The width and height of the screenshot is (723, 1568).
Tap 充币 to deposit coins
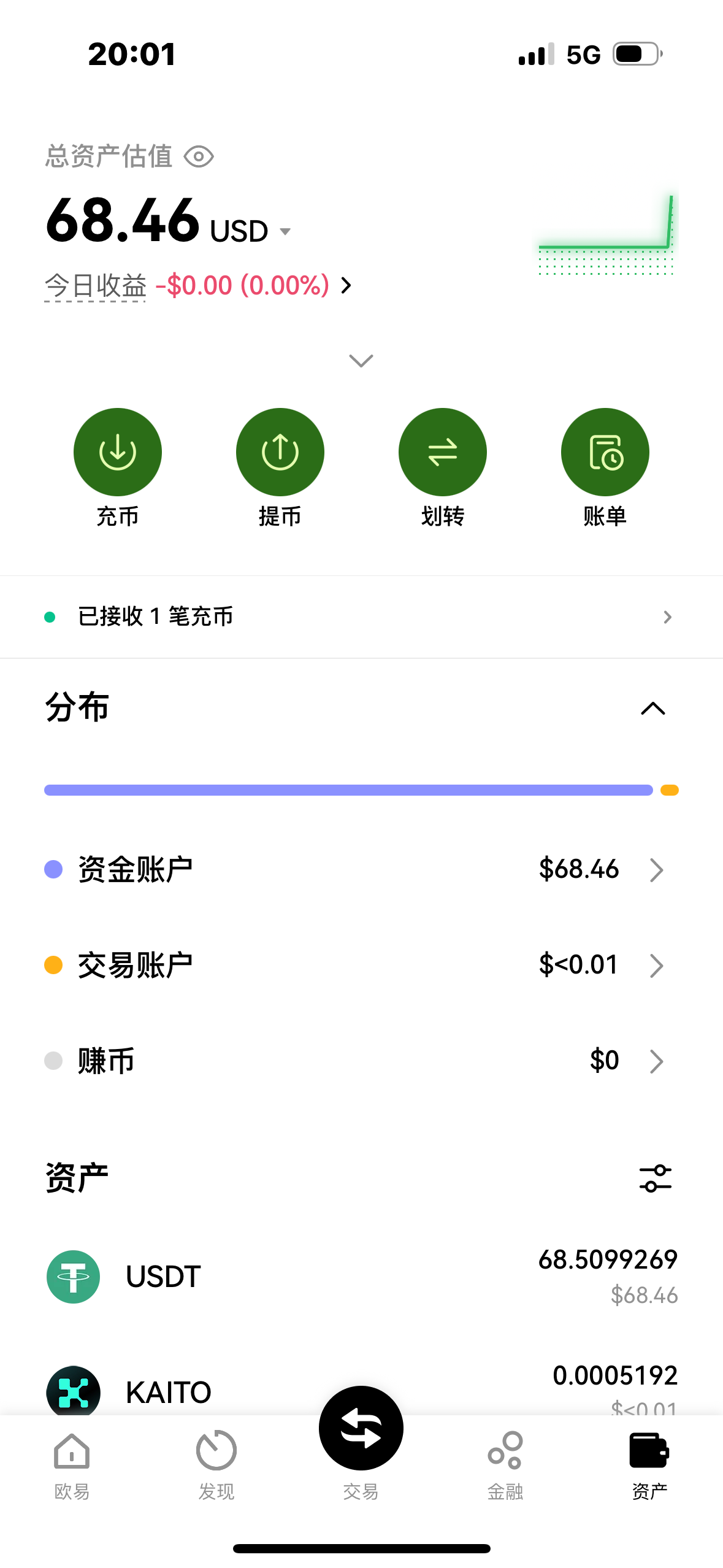point(117,453)
